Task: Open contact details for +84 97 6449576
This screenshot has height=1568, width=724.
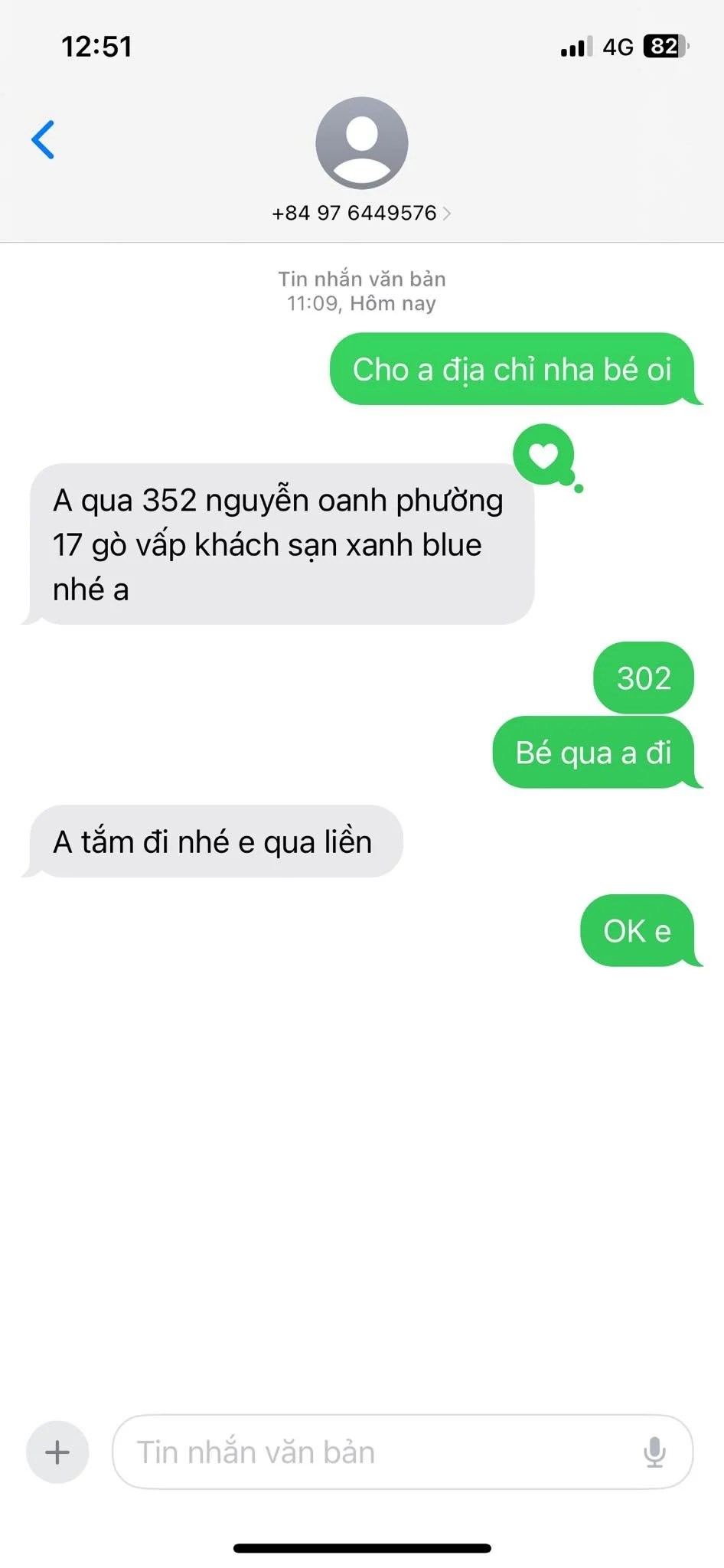Action: point(361,212)
